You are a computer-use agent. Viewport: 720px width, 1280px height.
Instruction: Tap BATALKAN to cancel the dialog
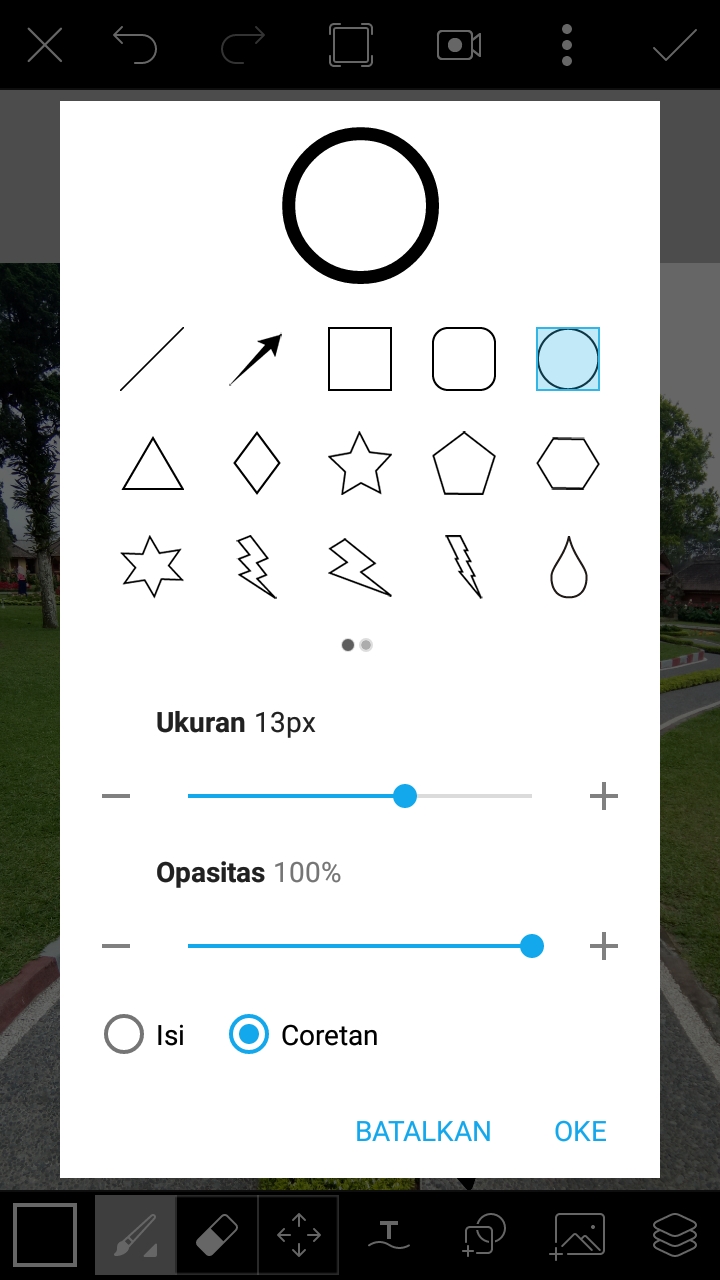(x=423, y=1131)
